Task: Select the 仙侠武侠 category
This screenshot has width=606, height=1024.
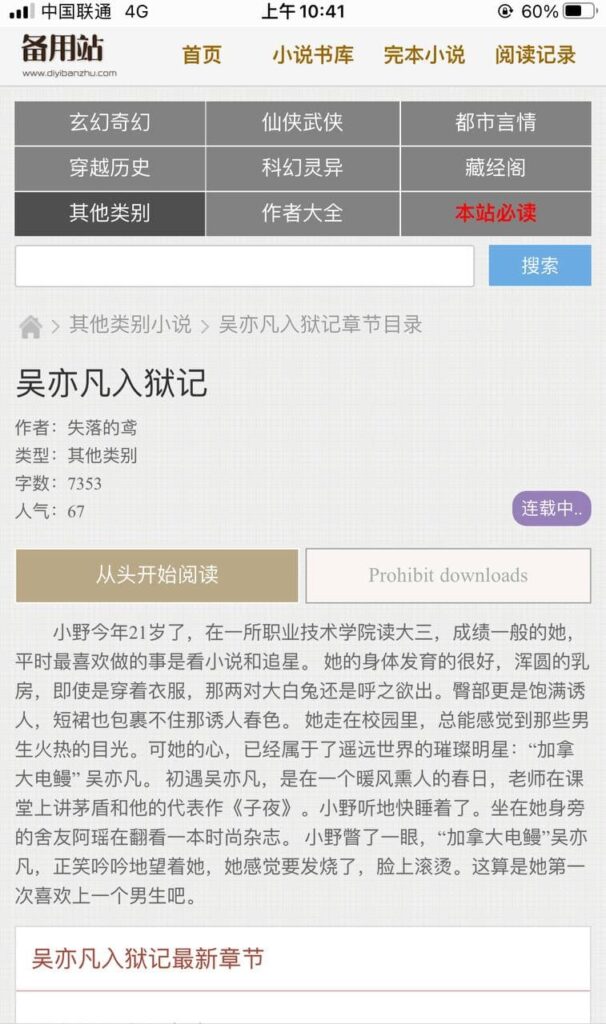Action: (302, 123)
